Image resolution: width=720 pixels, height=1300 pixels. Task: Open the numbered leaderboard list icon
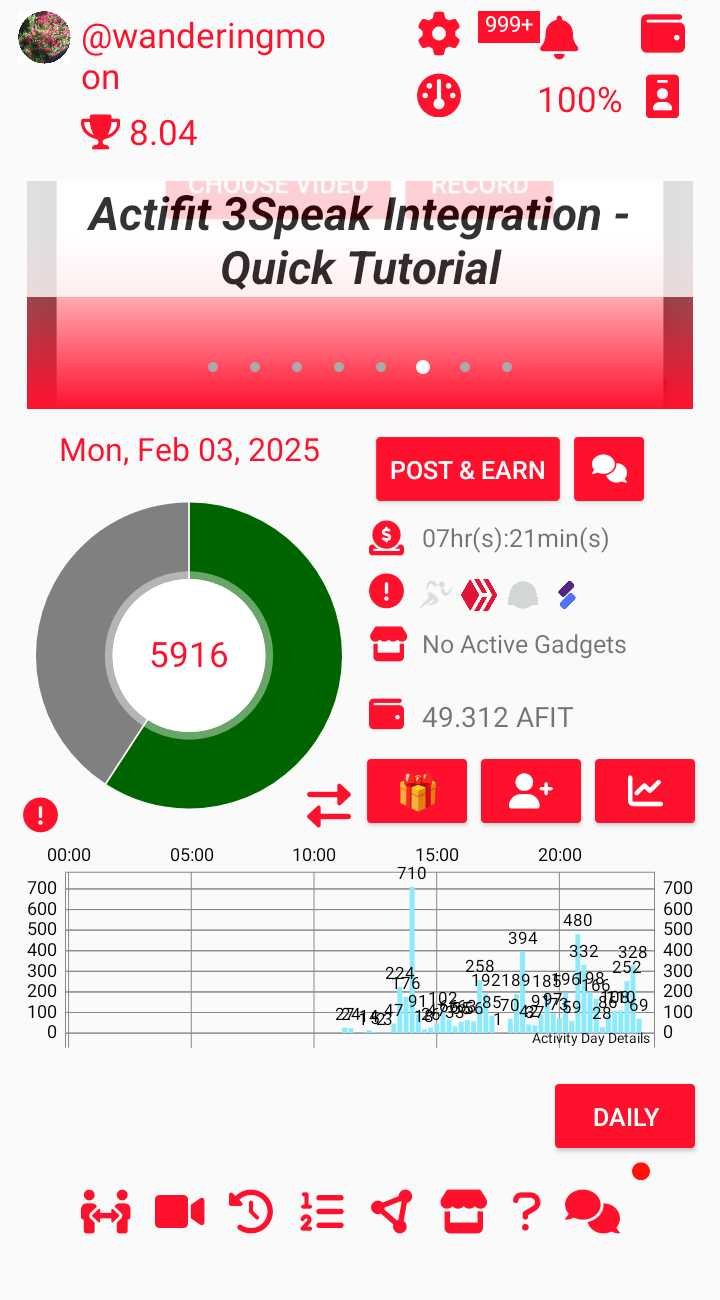pos(322,1212)
